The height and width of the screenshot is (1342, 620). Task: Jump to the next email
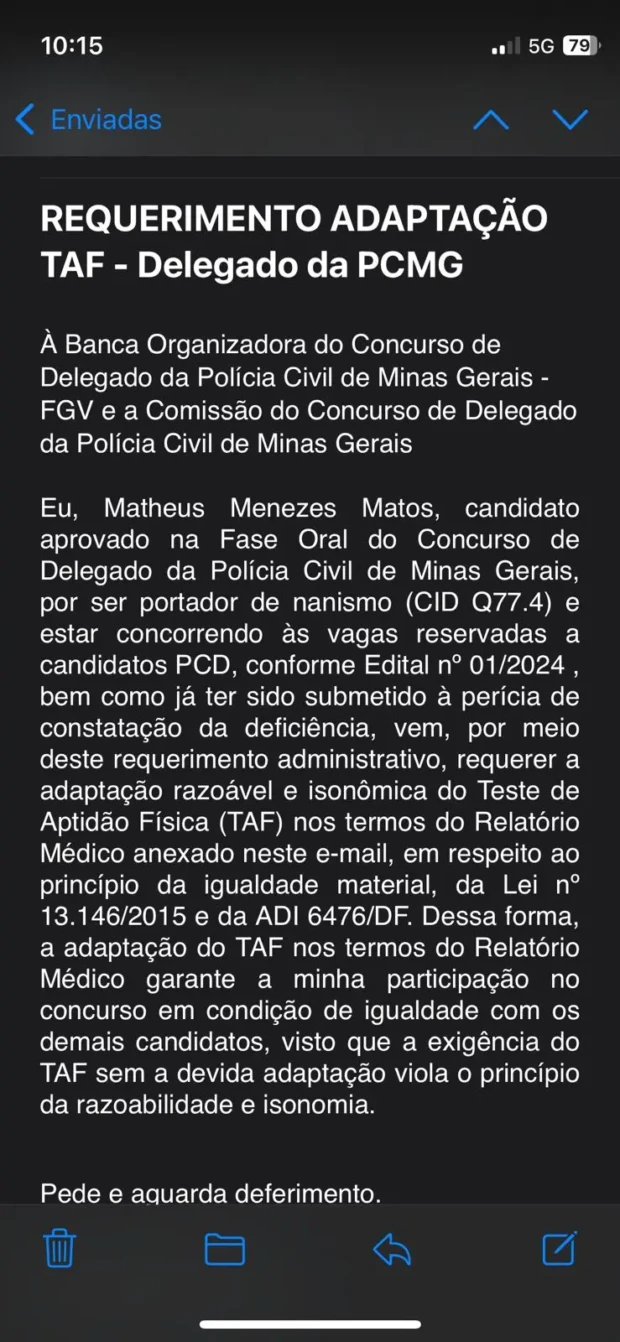570,120
